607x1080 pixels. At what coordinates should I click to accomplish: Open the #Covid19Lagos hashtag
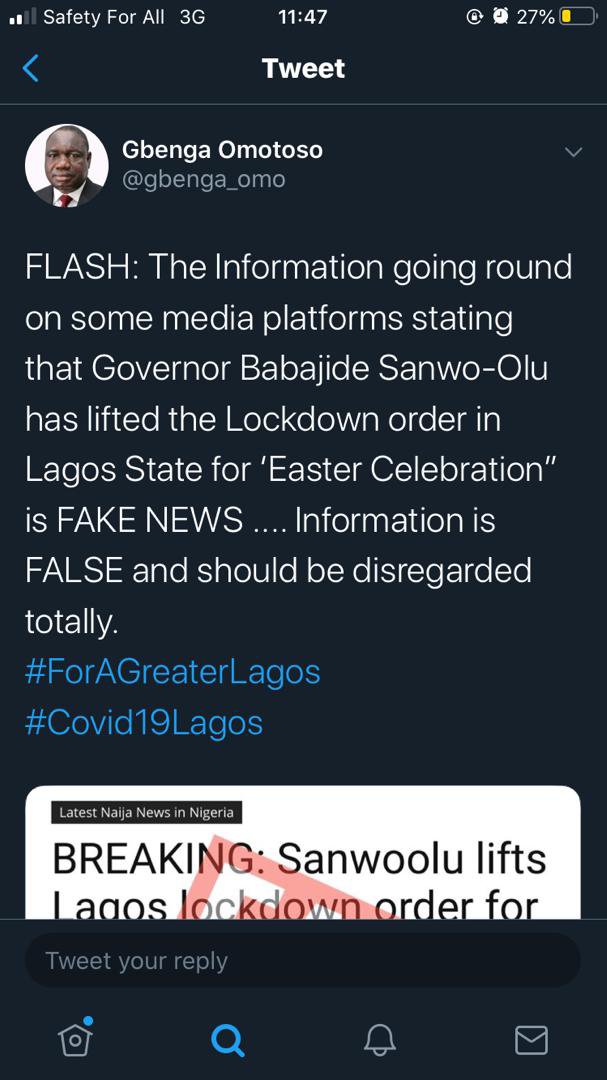point(143,722)
